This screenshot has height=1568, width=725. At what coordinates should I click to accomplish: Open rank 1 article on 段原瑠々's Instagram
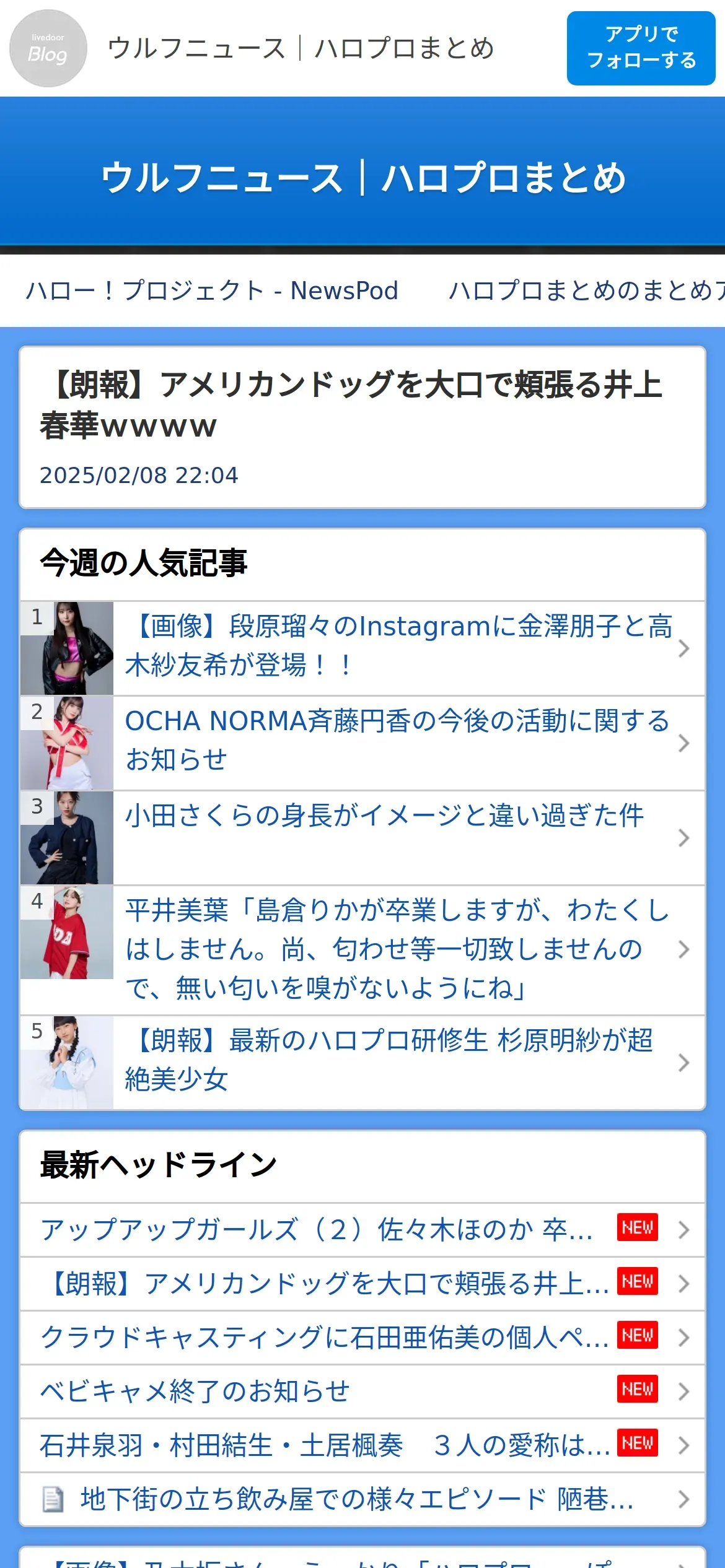click(362, 648)
